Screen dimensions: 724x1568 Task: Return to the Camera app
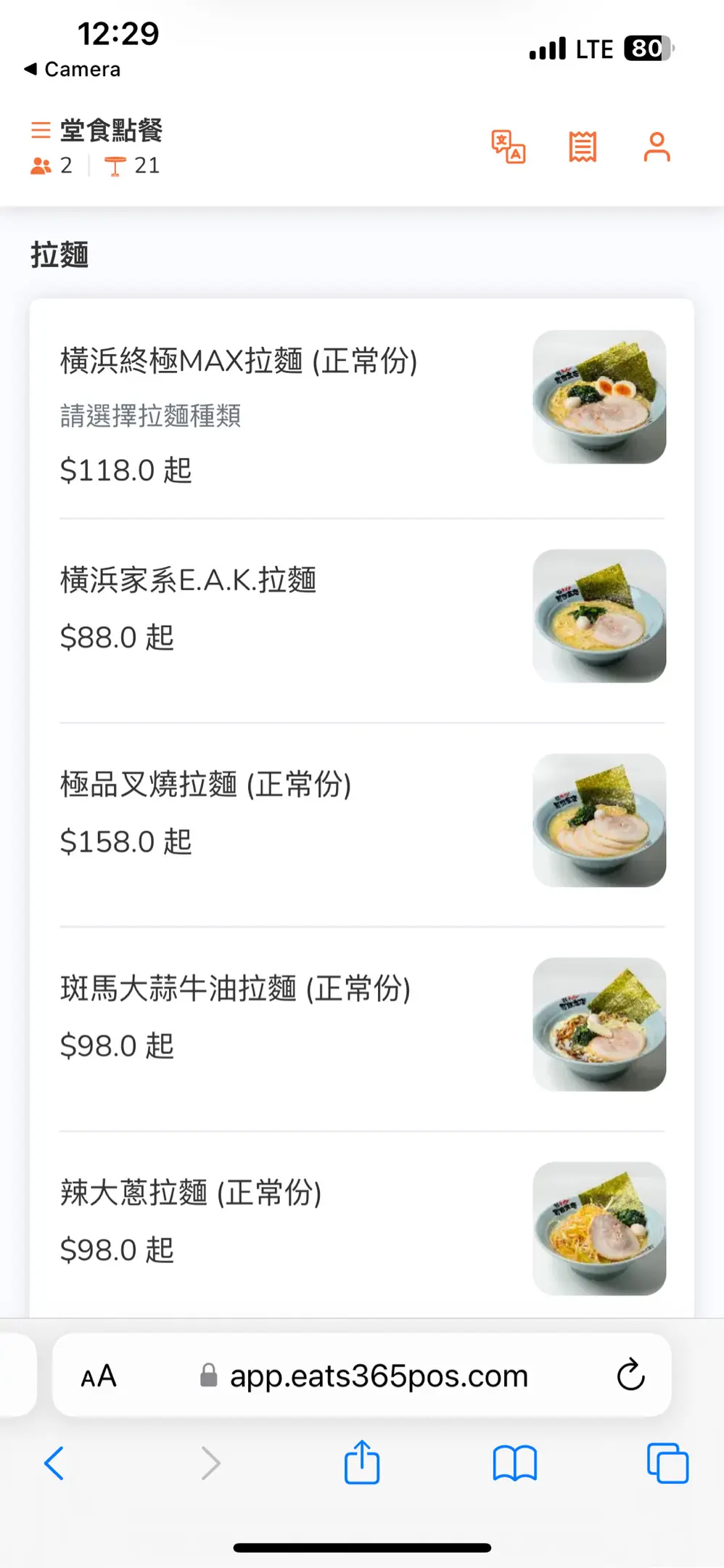(x=73, y=69)
